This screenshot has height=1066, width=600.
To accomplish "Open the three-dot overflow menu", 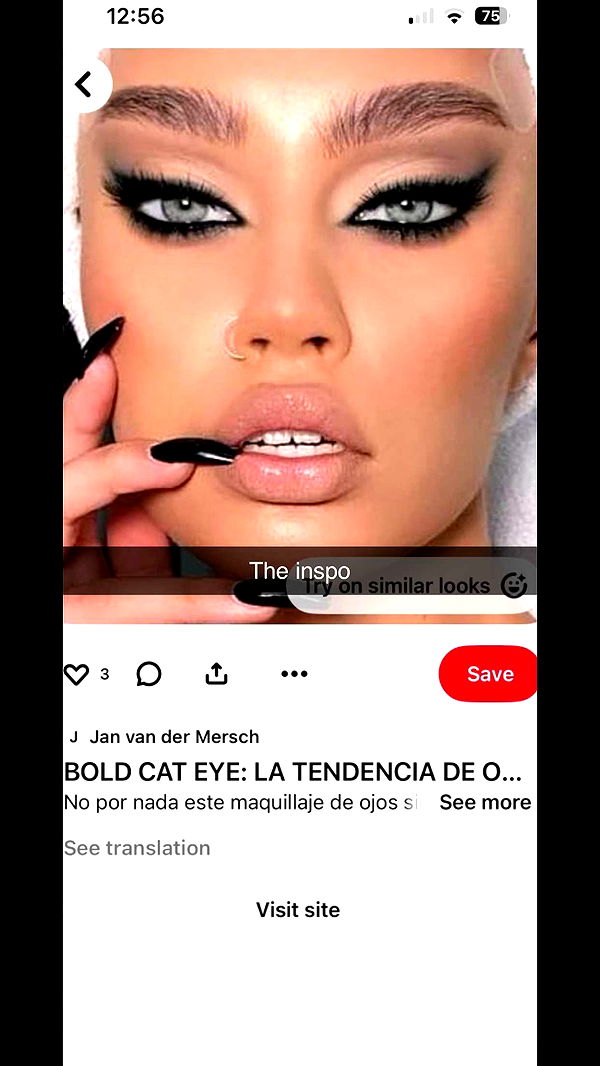I will coord(294,675).
